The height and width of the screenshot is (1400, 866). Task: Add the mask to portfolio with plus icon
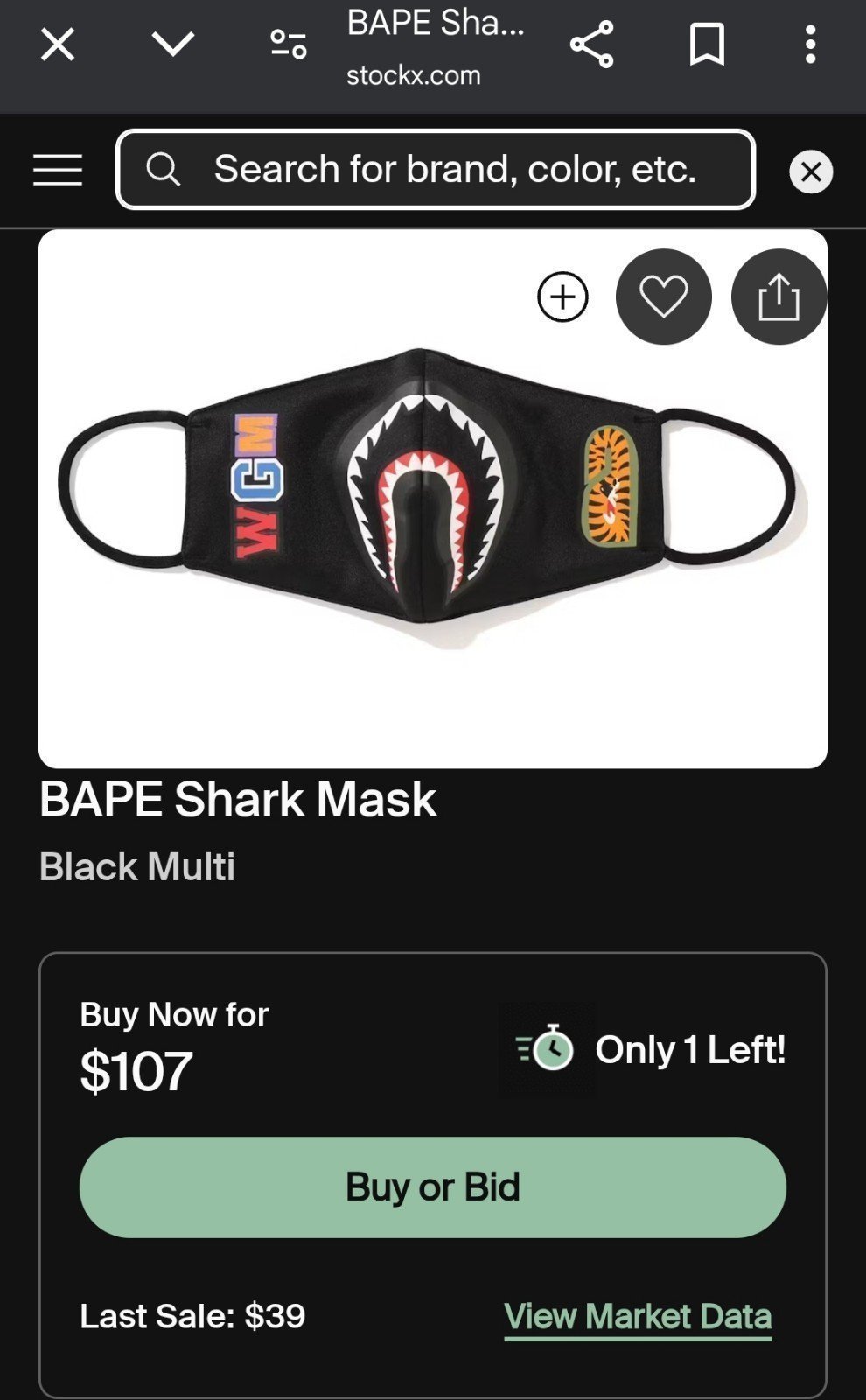562,297
